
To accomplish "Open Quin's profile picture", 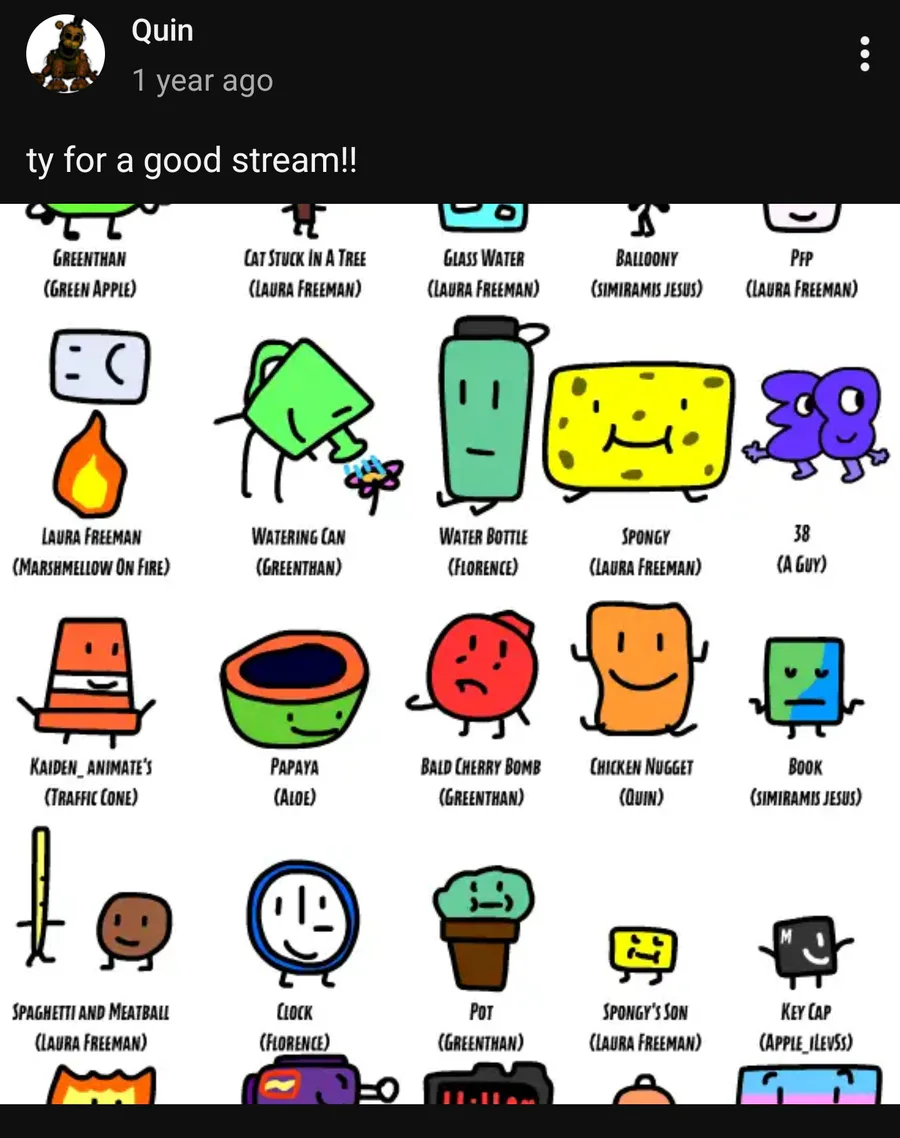I will 66,54.
